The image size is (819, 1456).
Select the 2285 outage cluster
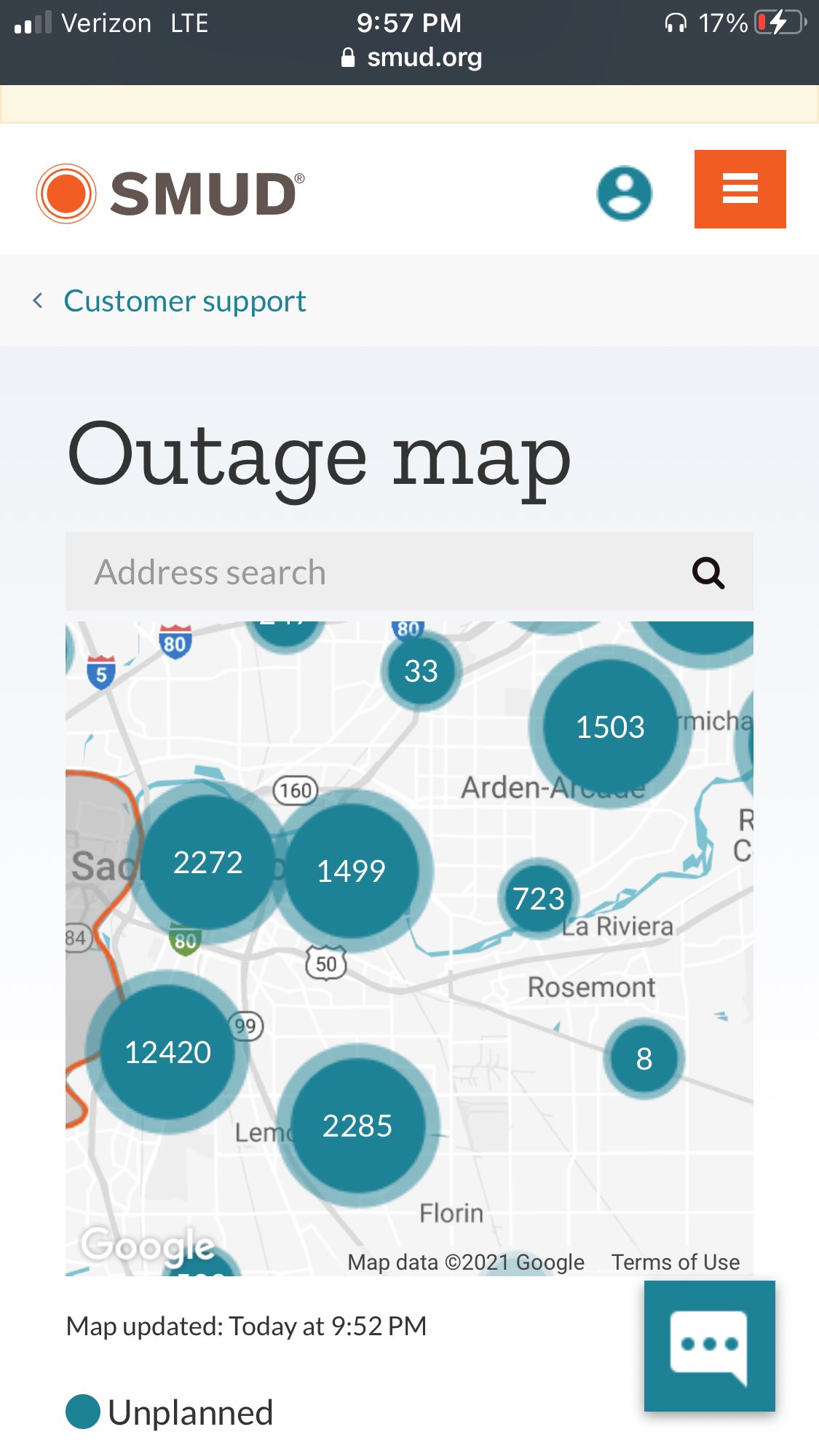(357, 1126)
